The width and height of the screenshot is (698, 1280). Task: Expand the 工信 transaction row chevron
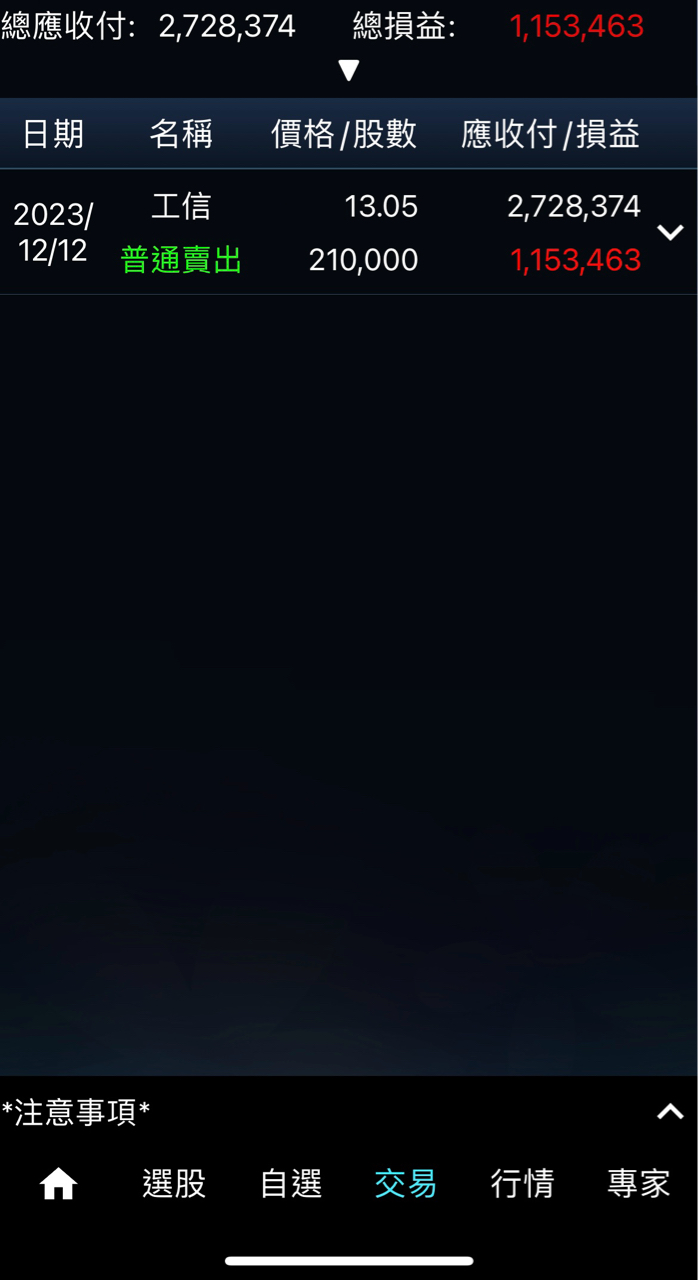tap(669, 232)
